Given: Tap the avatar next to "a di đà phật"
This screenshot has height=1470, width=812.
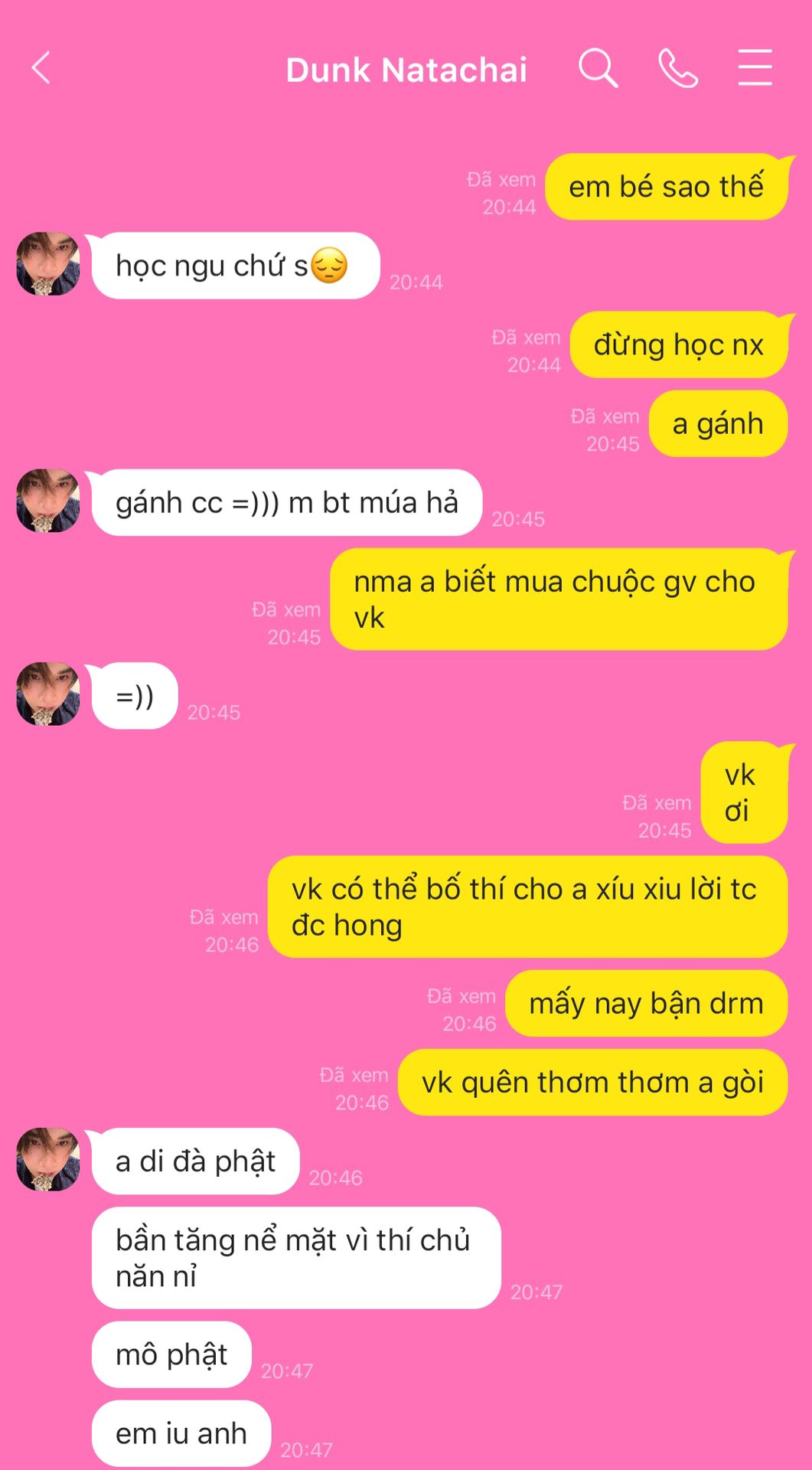Looking at the screenshot, I should [48, 1159].
